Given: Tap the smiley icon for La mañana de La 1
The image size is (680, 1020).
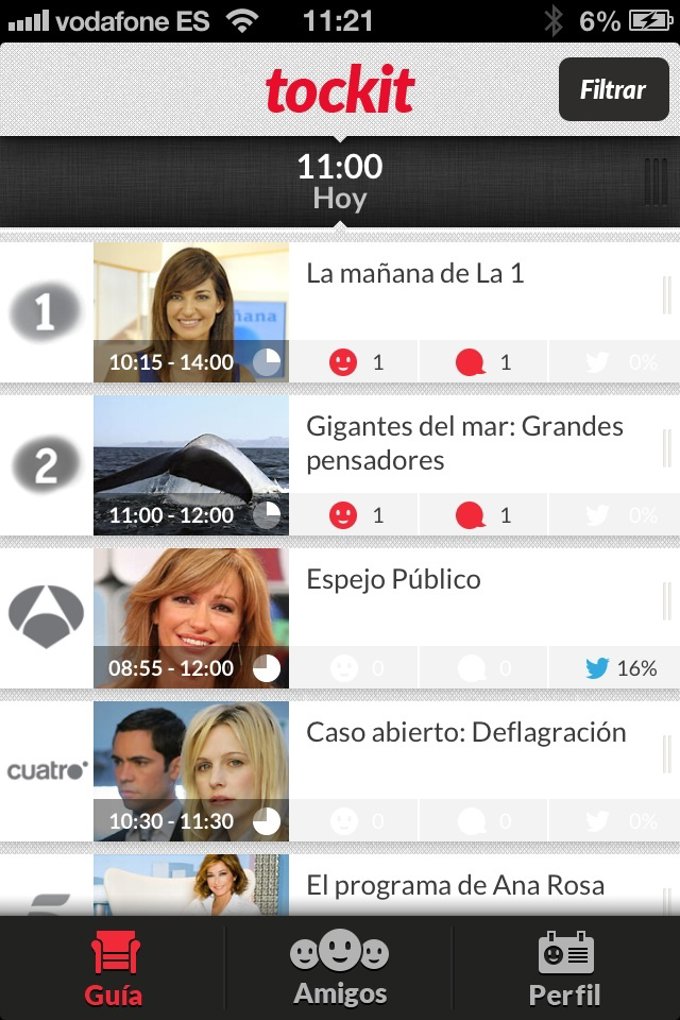Looking at the screenshot, I should pyautogui.click(x=343, y=362).
